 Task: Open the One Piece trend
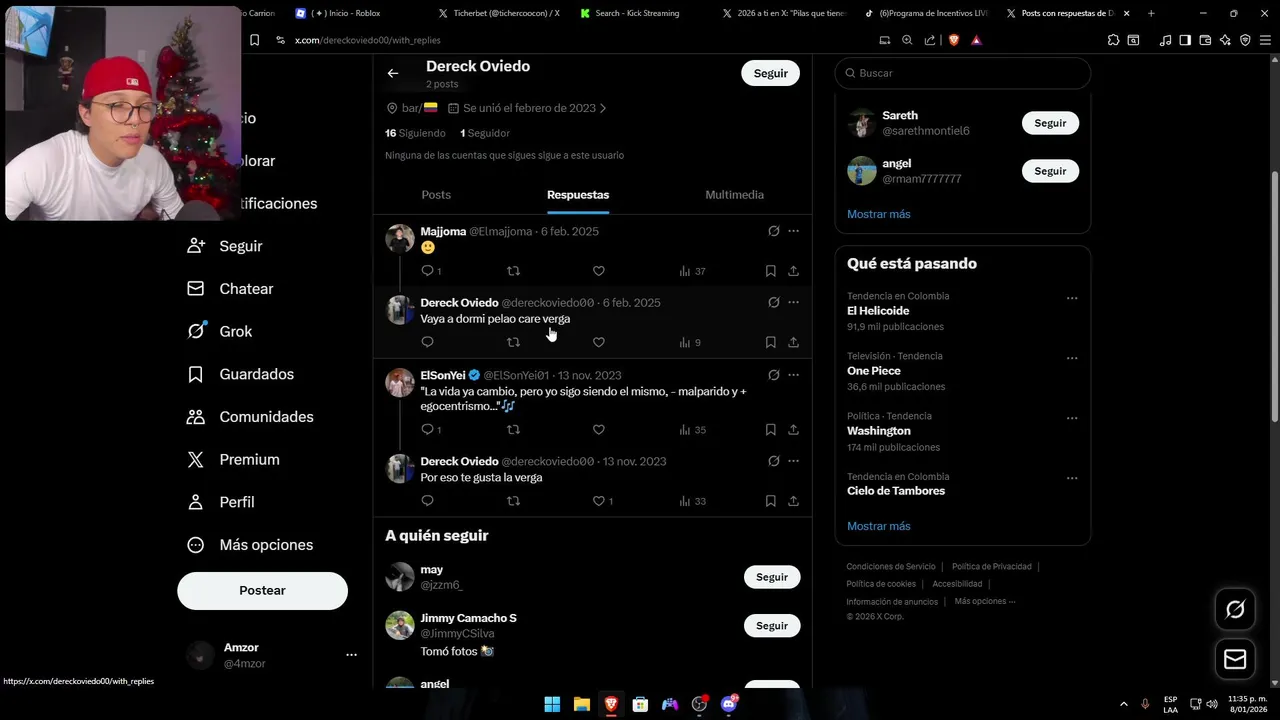pyautogui.click(x=873, y=371)
